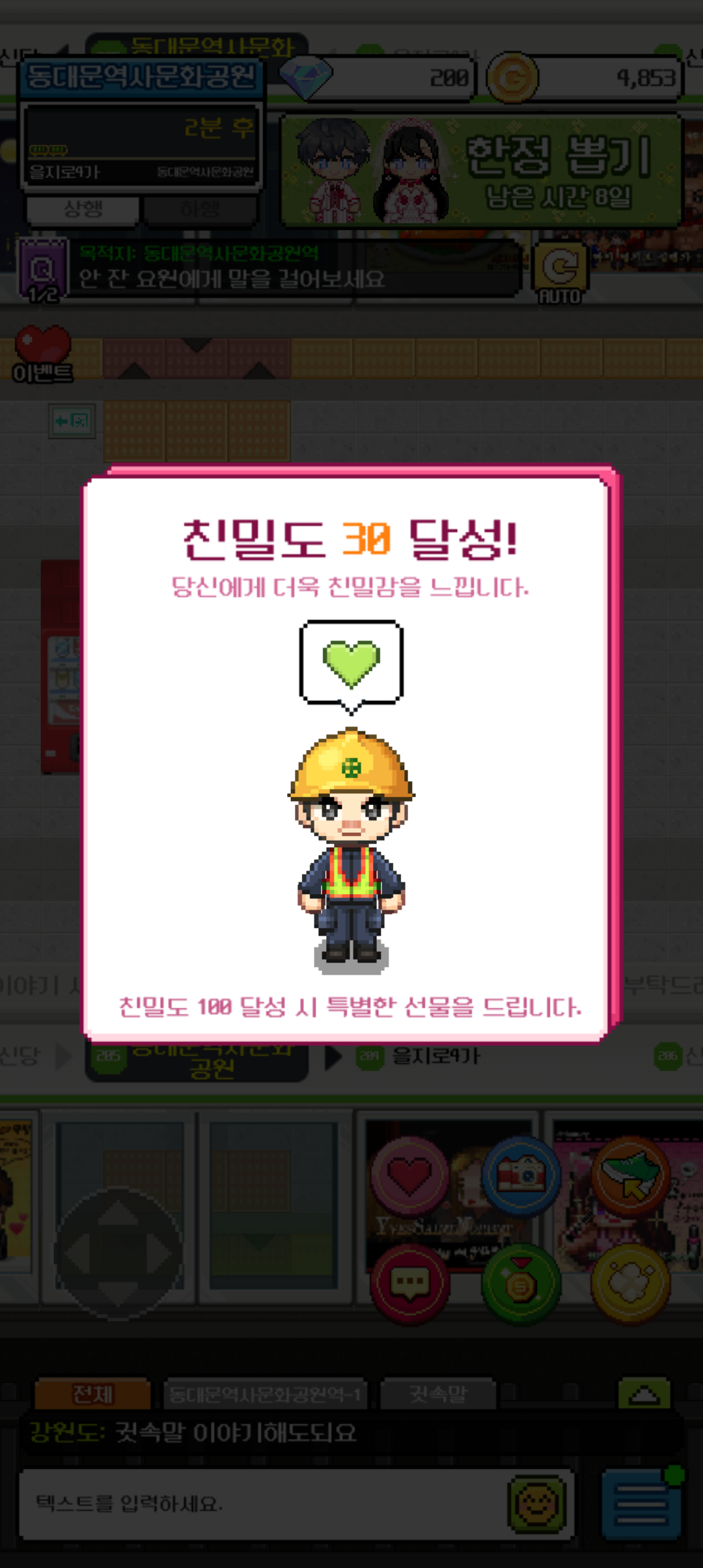Select the 상행 direction tab
Image resolution: width=703 pixels, height=1568 pixels.
click(83, 210)
